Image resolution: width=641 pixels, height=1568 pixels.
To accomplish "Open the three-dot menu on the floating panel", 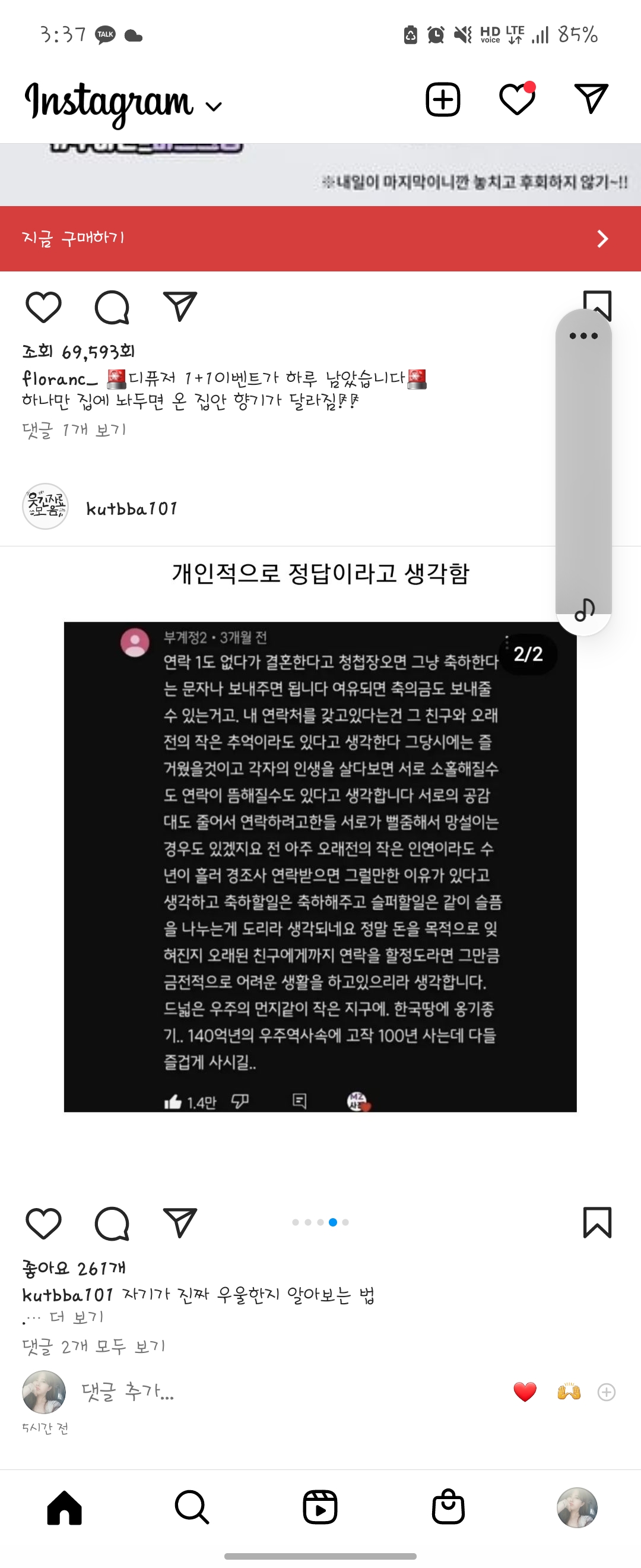I will click(x=583, y=336).
